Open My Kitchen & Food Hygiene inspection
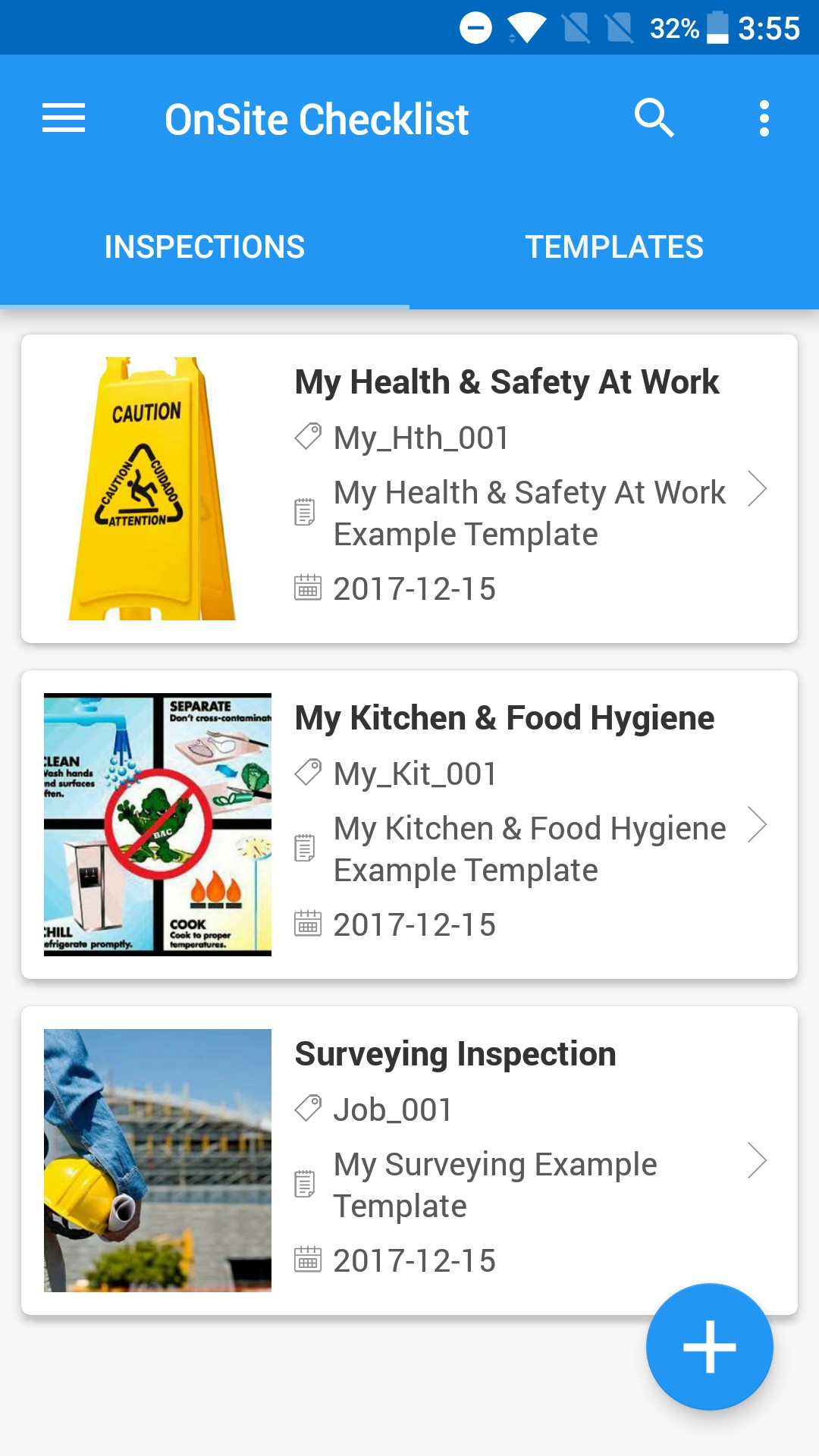Screen dimensions: 819x1456 (x=409, y=825)
